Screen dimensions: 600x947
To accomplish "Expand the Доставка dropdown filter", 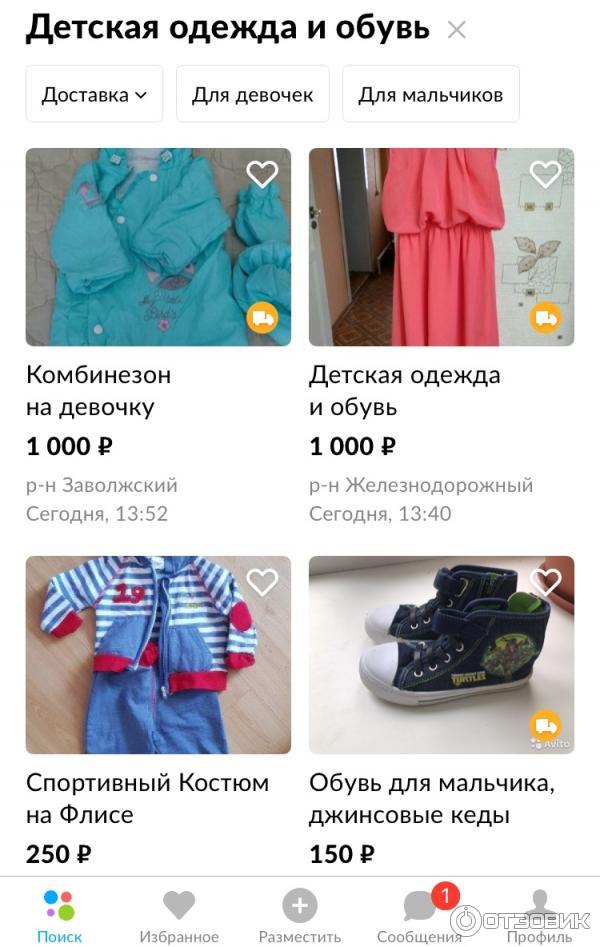I will point(94,95).
